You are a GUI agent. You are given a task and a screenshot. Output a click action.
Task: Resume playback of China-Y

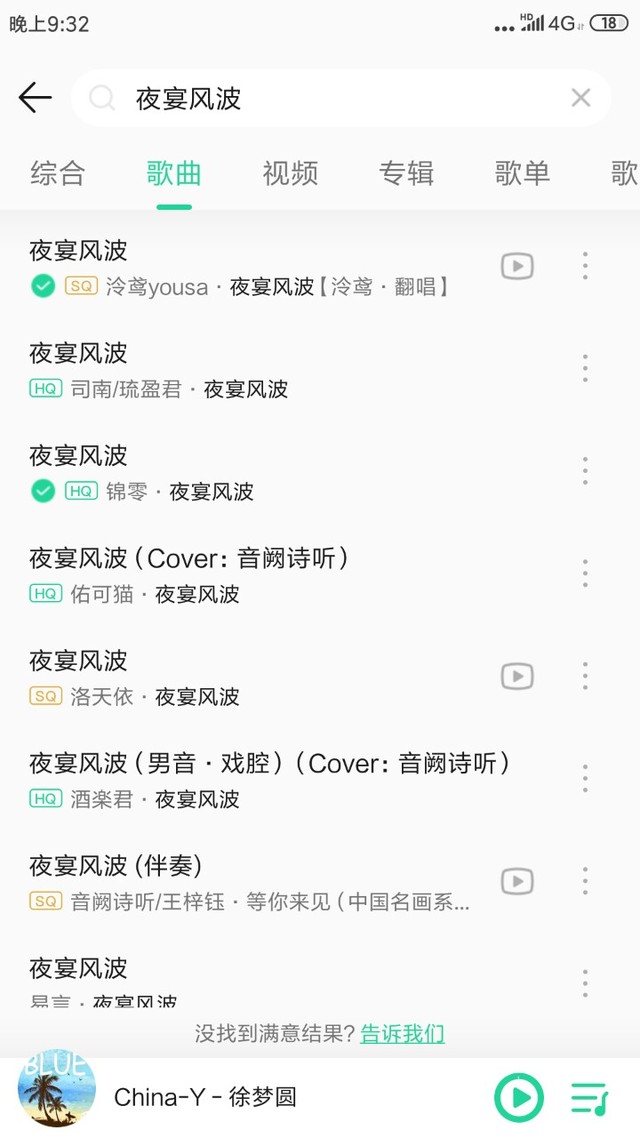click(x=519, y=1097)
